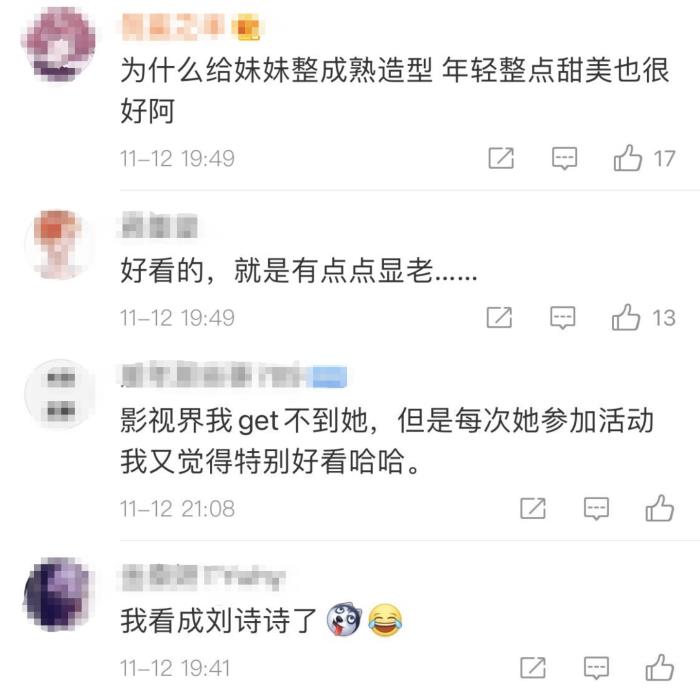Like the comment with 13 likes

(627, 318)
